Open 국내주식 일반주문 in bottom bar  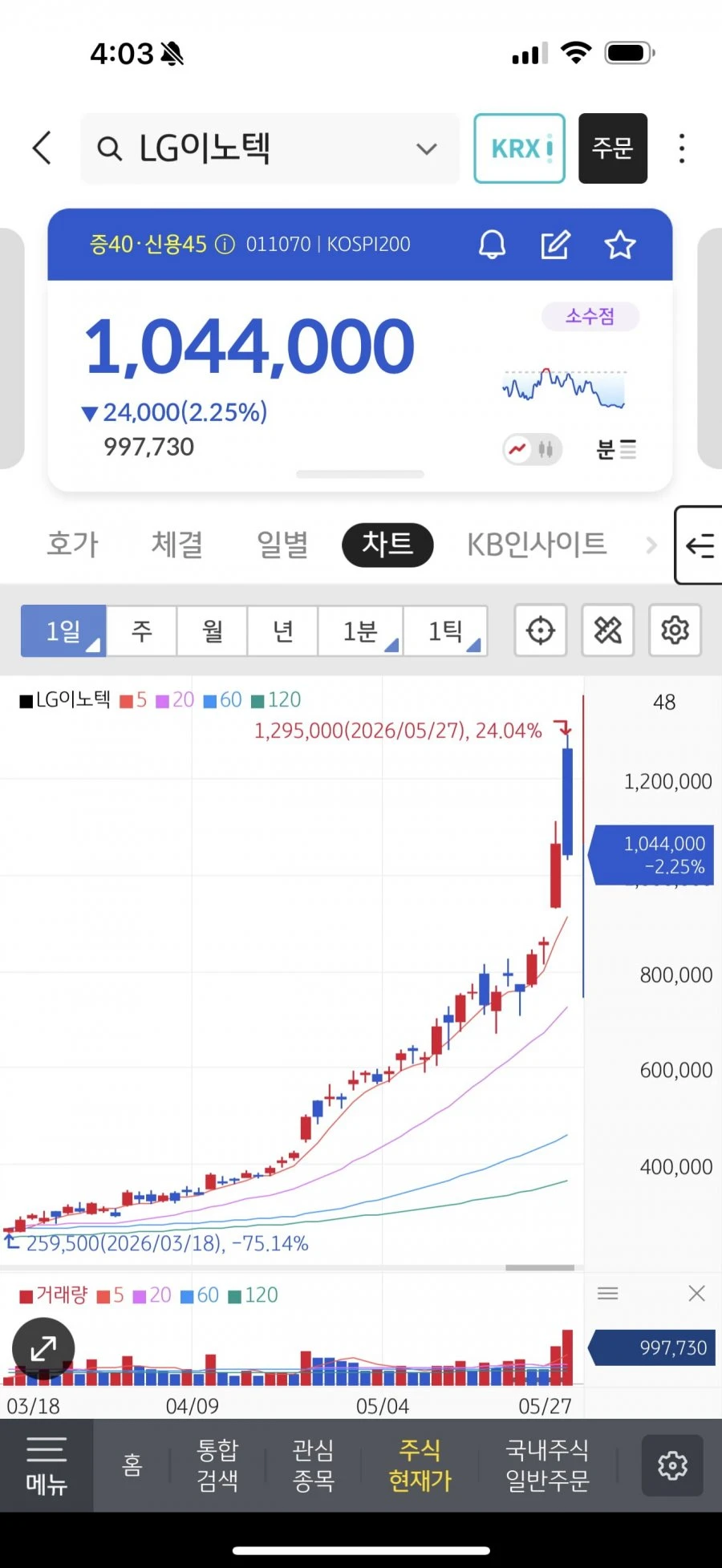(548, 1465)
